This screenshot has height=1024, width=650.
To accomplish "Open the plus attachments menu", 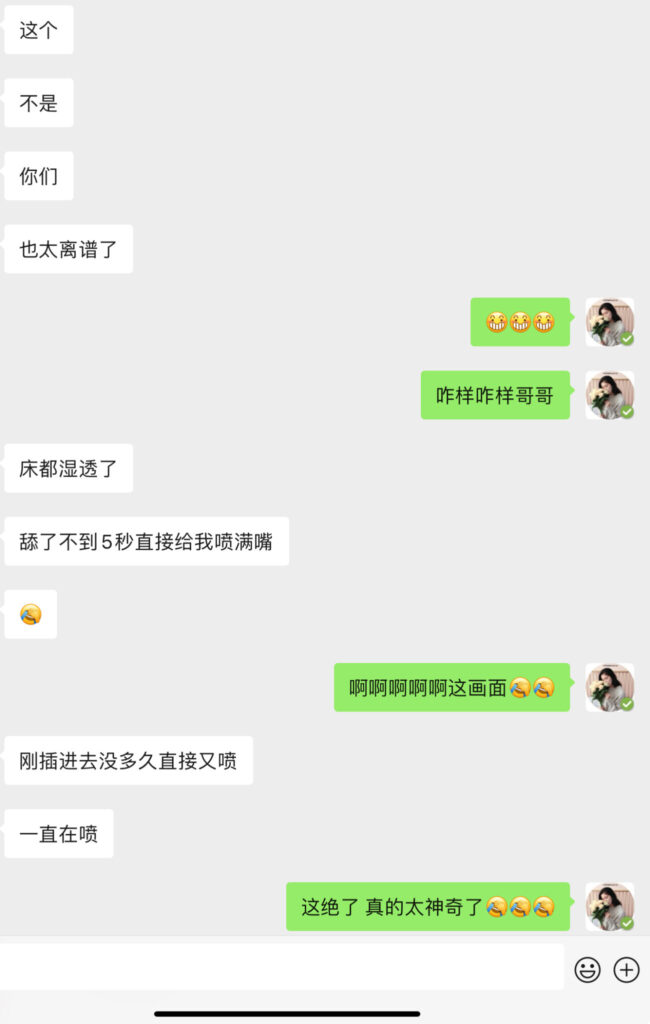I will 626,969.
